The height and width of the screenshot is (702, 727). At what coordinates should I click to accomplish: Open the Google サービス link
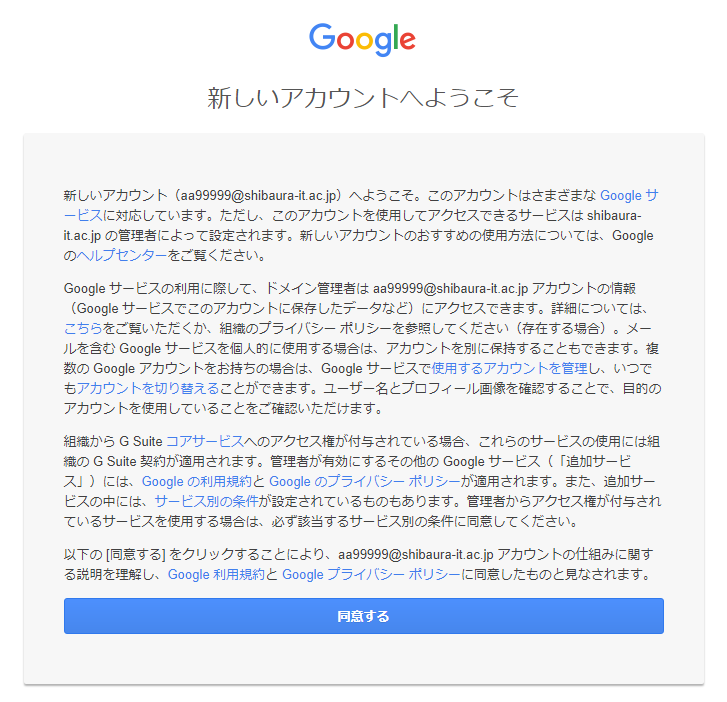click(x=628, y=196)
